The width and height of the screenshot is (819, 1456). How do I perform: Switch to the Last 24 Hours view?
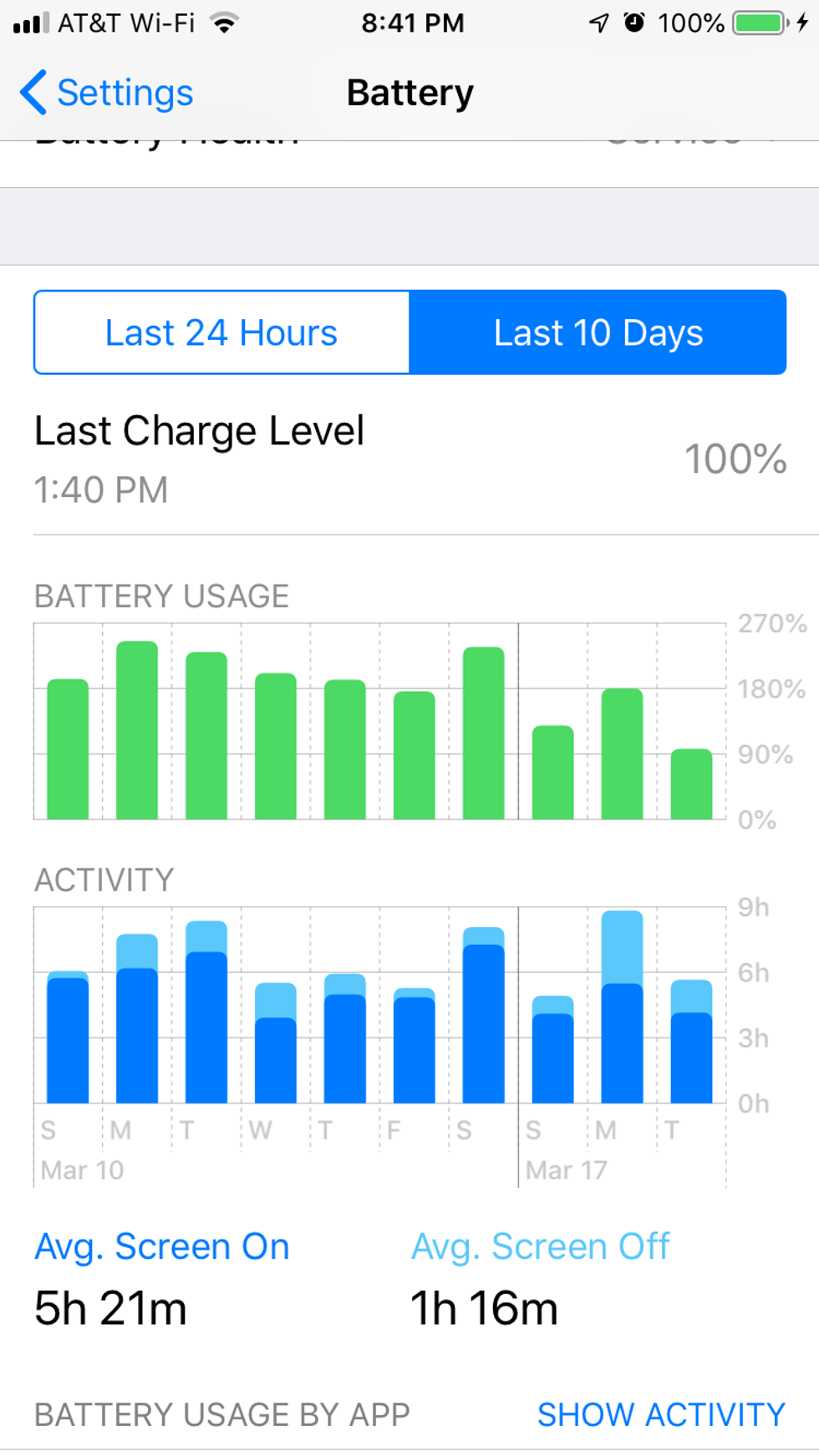pos(221,332)
